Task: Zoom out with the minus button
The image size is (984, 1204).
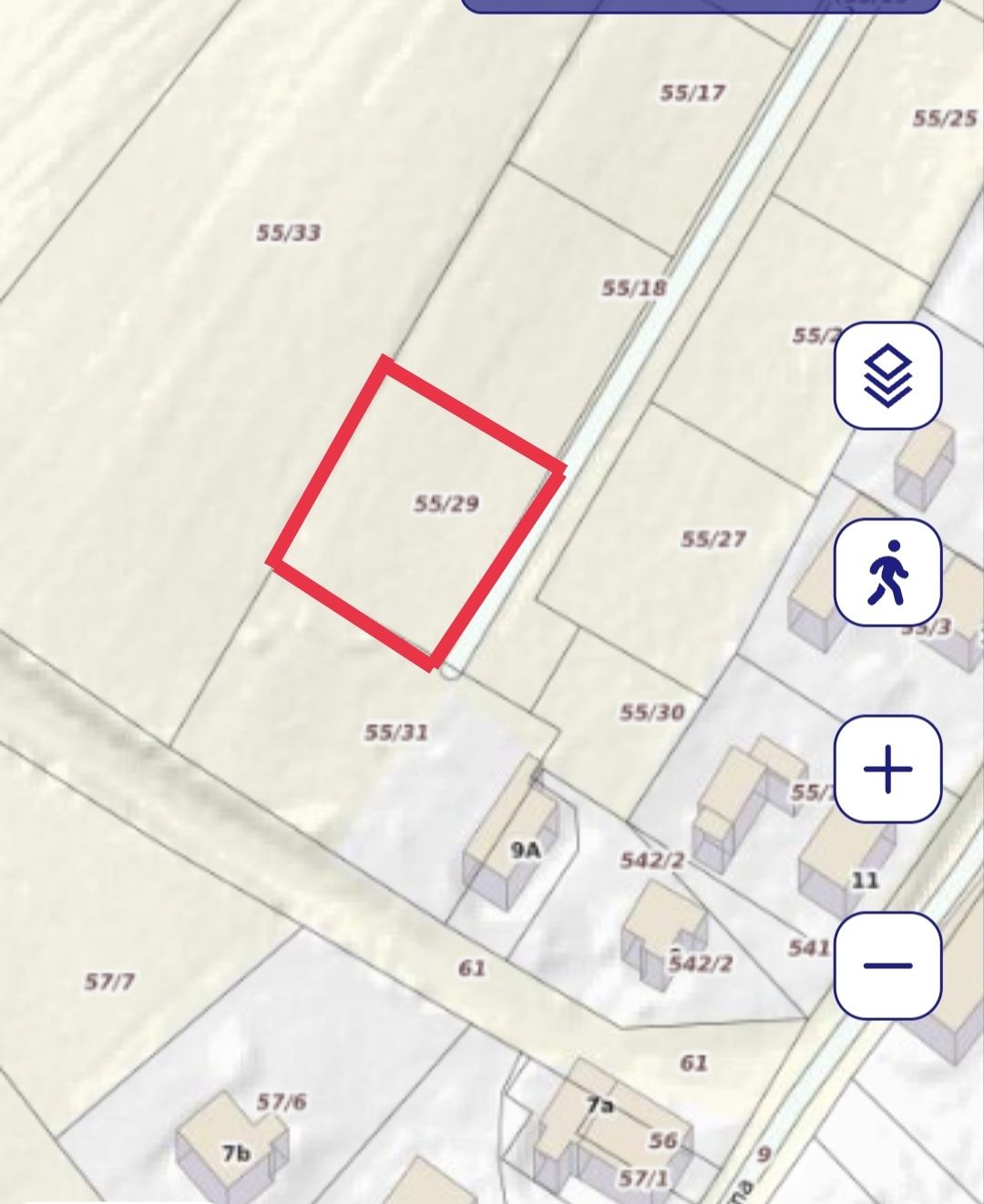Action: (x=887, y=965)
